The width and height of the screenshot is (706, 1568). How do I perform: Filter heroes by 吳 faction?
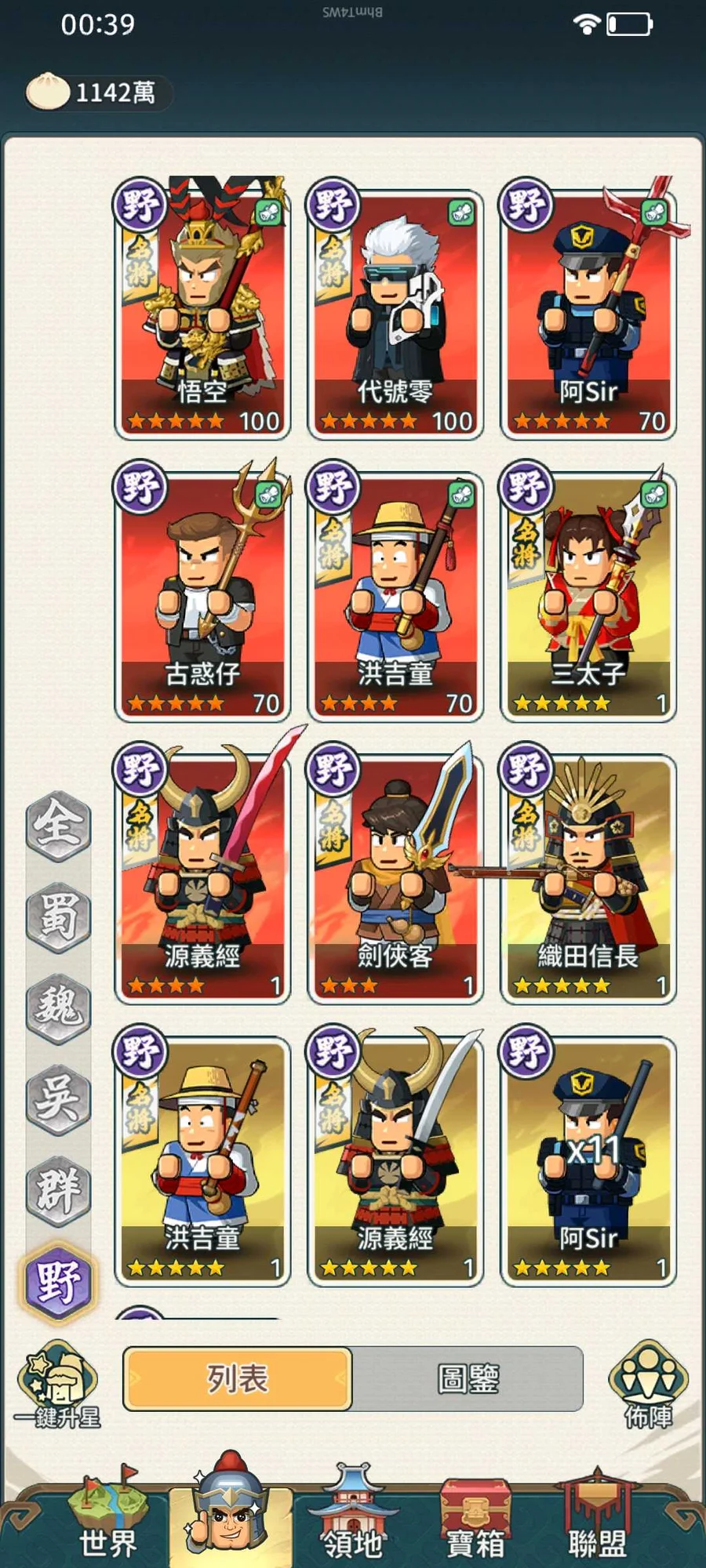pos(58,1099)
